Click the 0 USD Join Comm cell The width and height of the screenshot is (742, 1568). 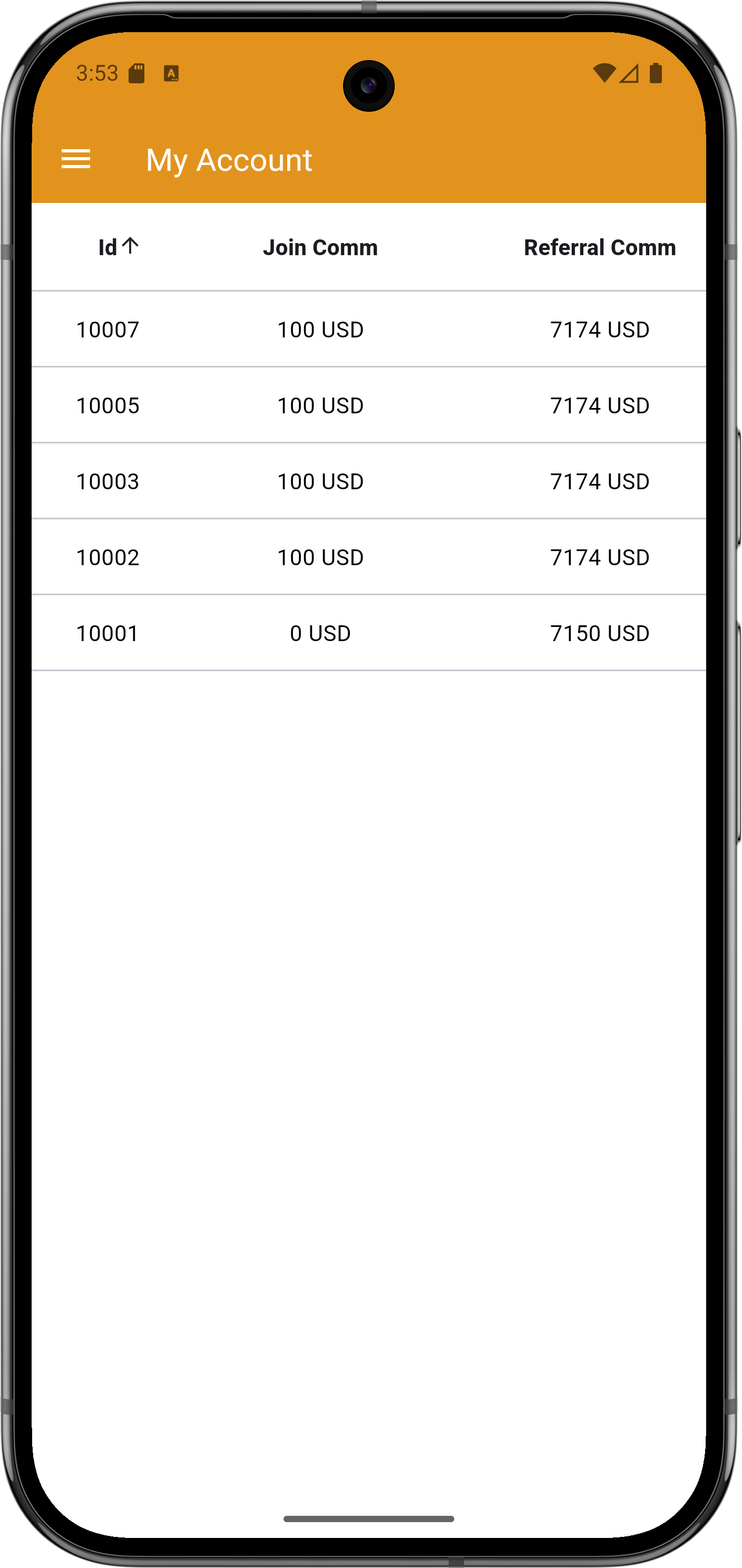click(320, 633)
